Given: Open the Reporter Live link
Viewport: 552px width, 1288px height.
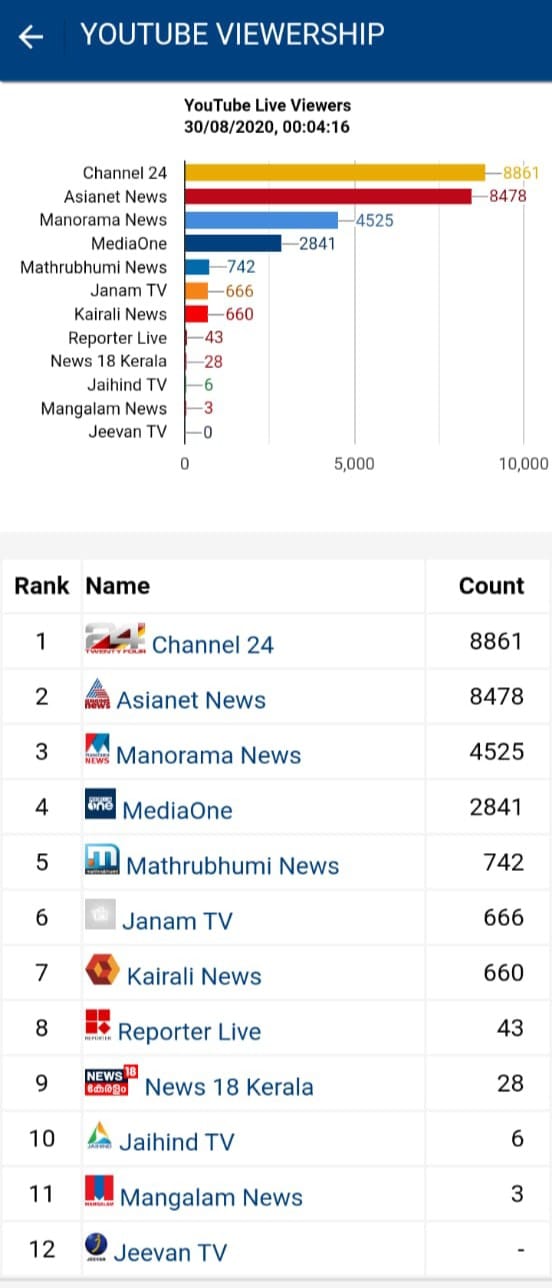Looking at the screenshot, I should [189, 1031].
